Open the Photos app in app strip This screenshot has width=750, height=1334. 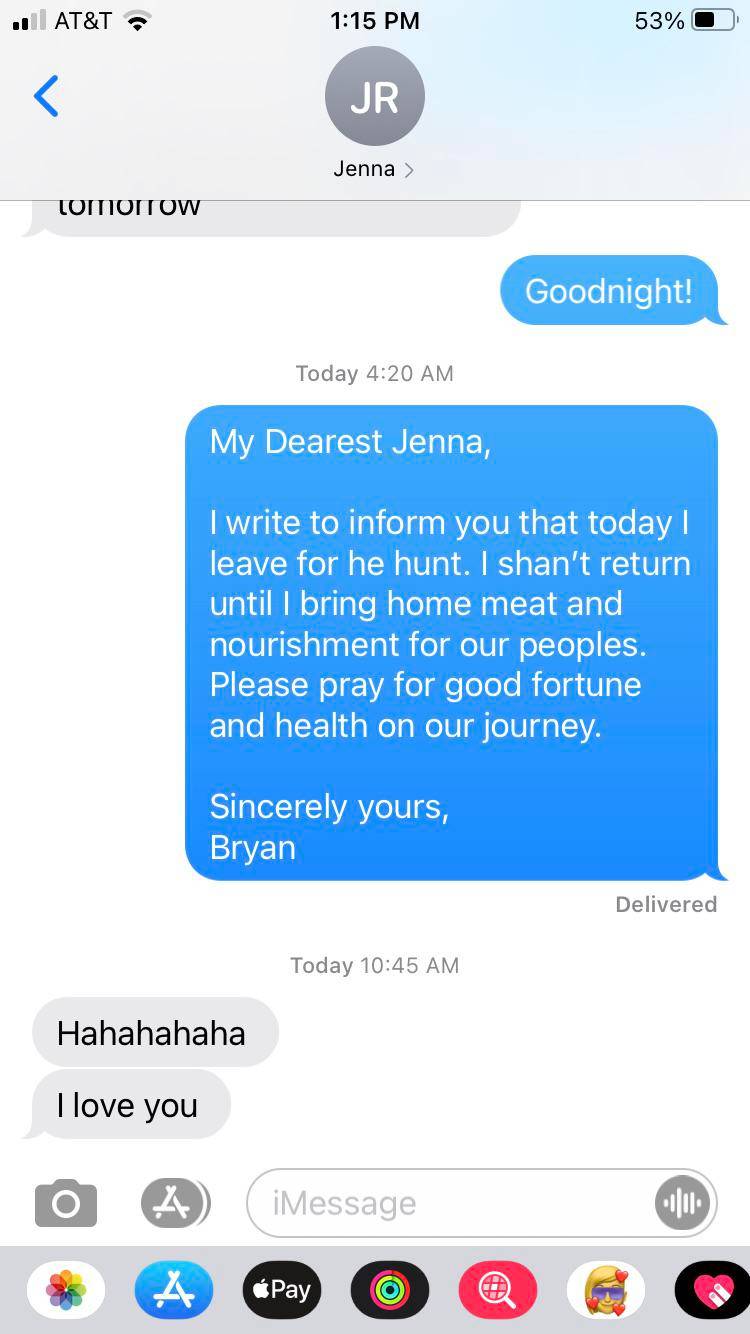pos(66,1290)
